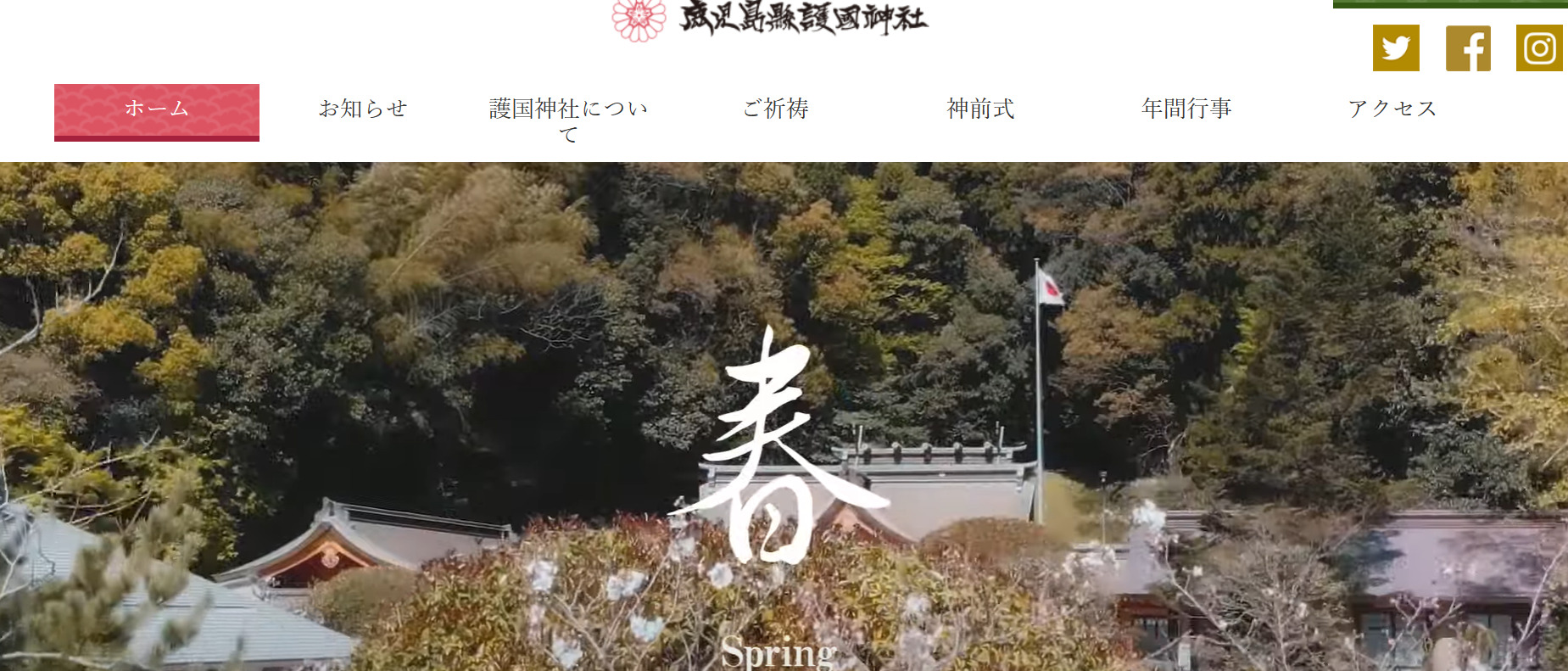Open the shrine's Facebook page
Viewport: 1568px width, 671px height.
[x=1468, y=48]
